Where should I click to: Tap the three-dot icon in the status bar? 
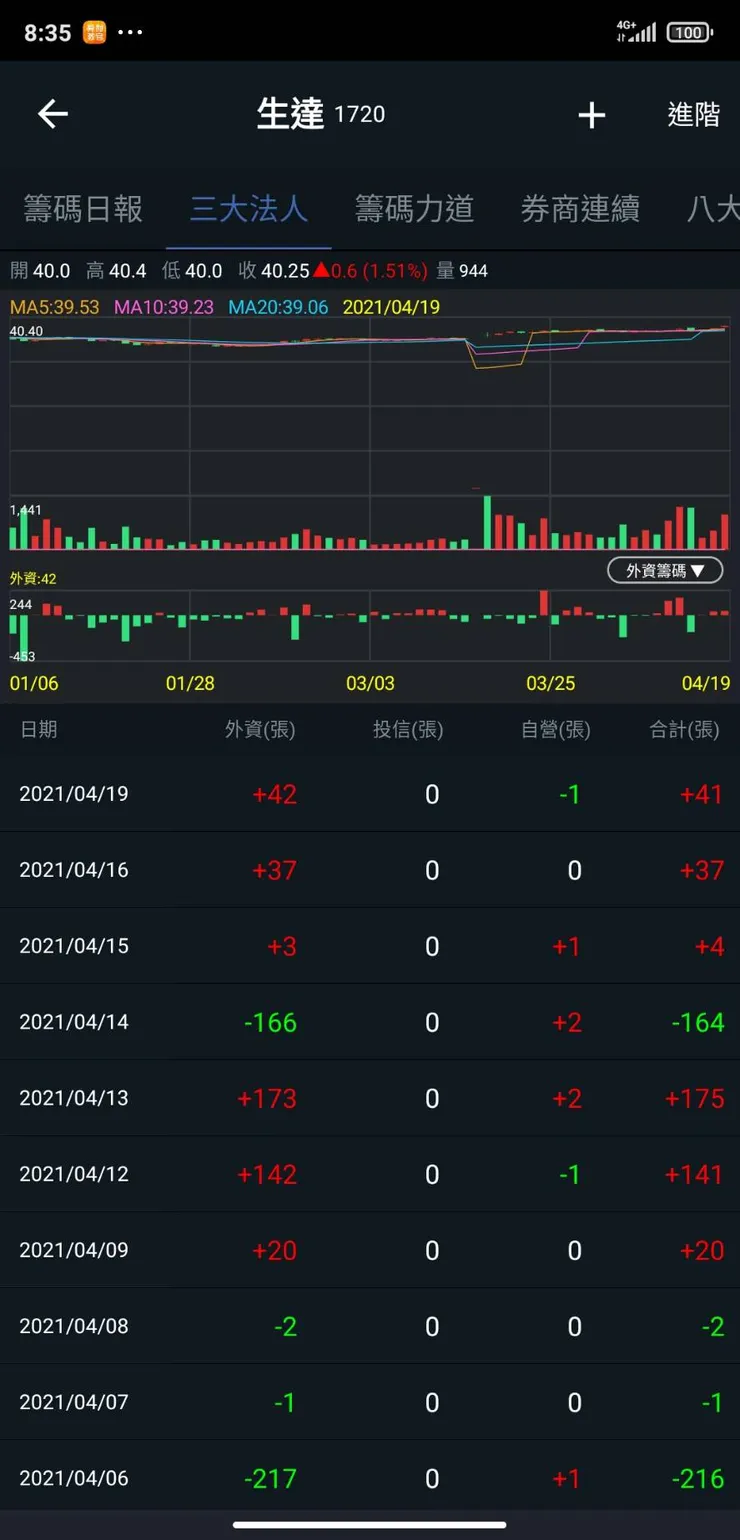(131, 32)
